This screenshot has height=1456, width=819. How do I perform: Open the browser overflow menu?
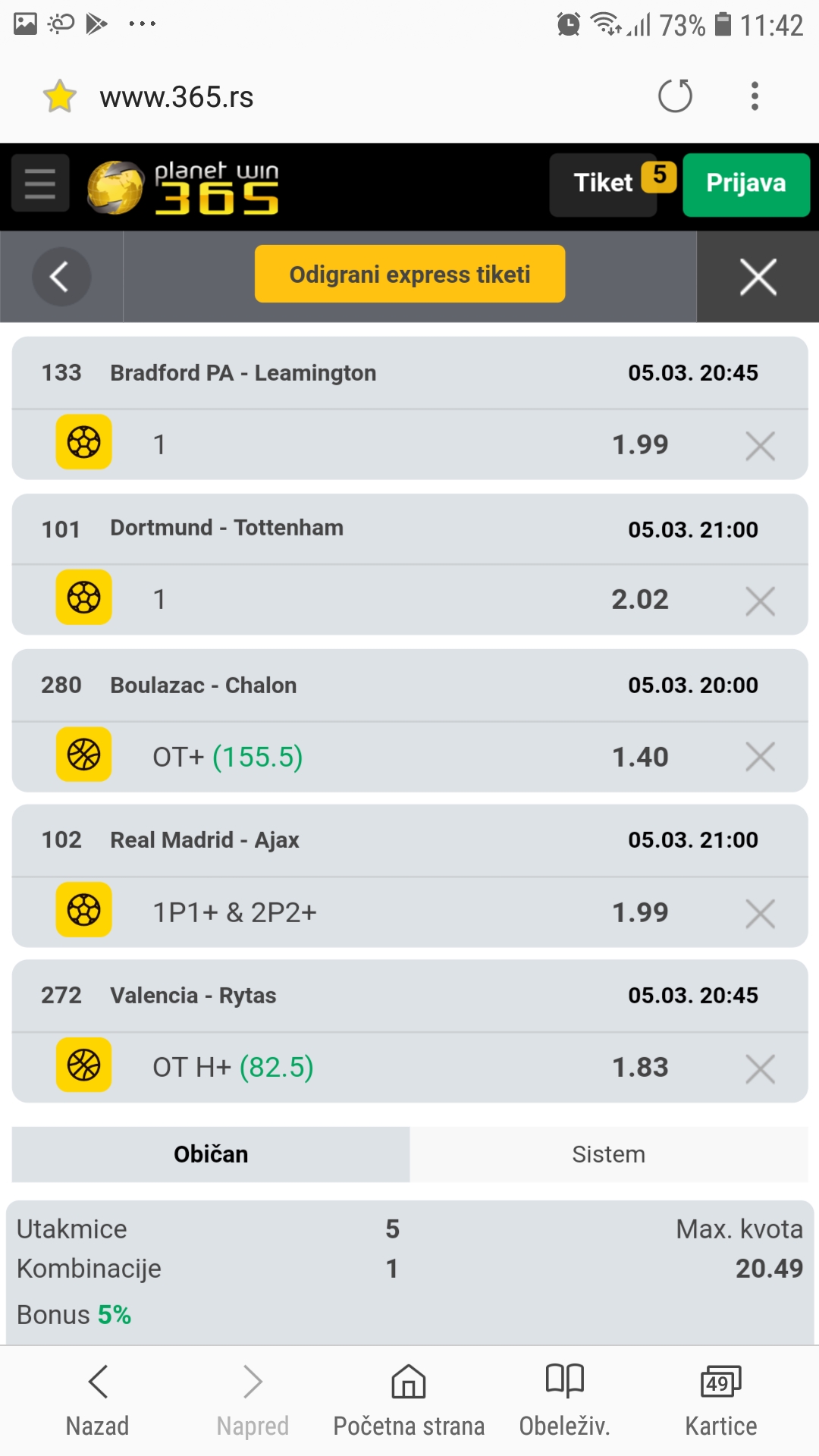(755, 96)
